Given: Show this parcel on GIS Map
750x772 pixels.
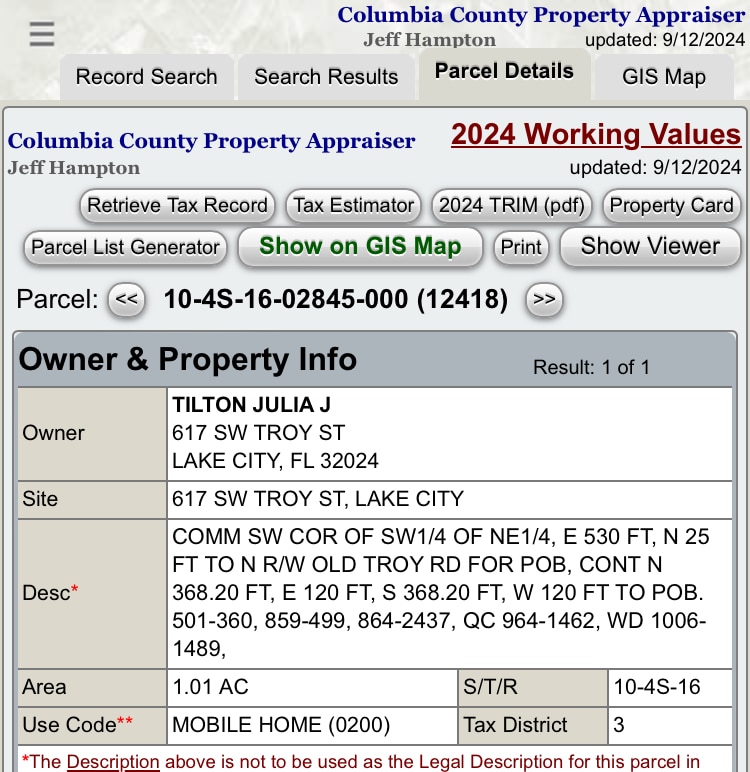Looking at the screenshot, I should coord(360,247).
